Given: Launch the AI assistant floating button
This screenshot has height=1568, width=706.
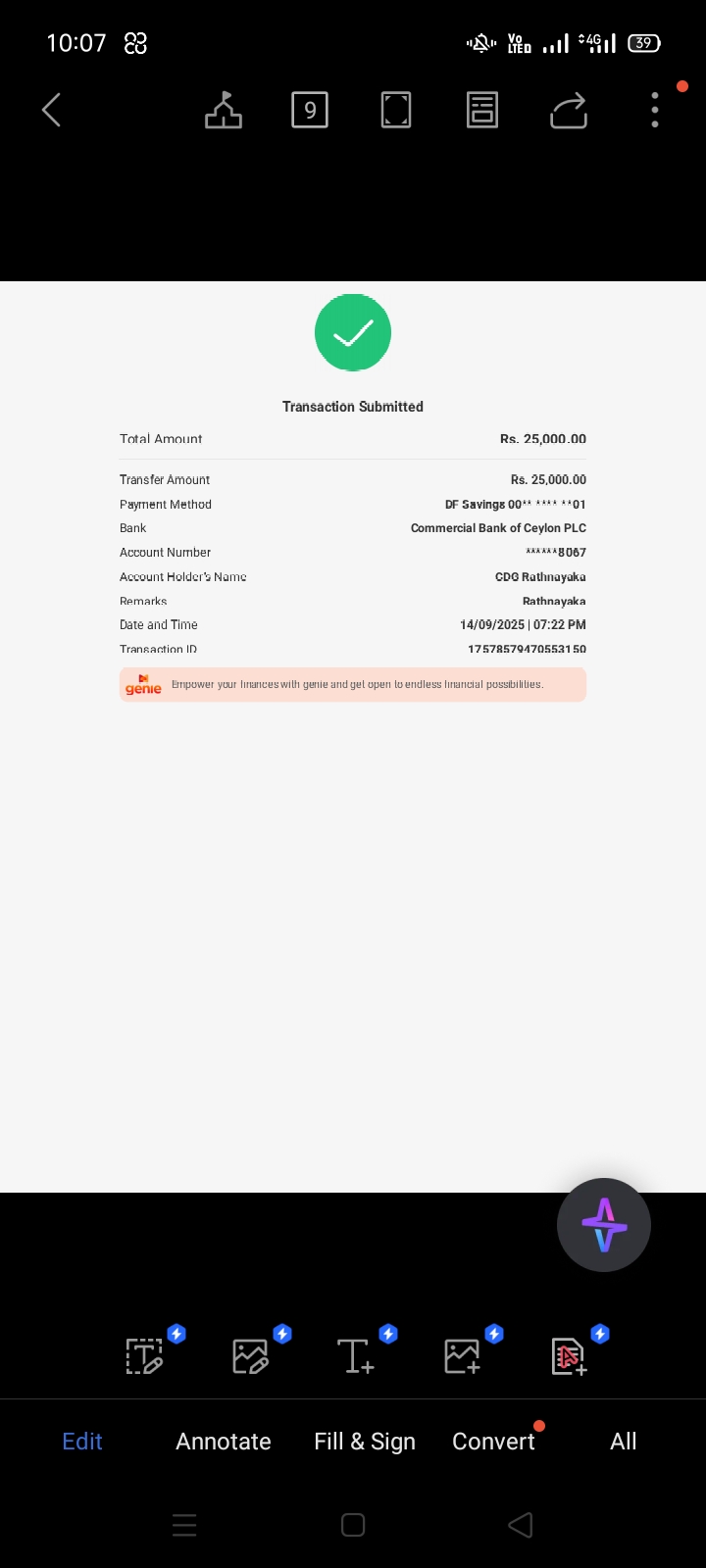Looking at the screenshot, I should point(603,1225).
